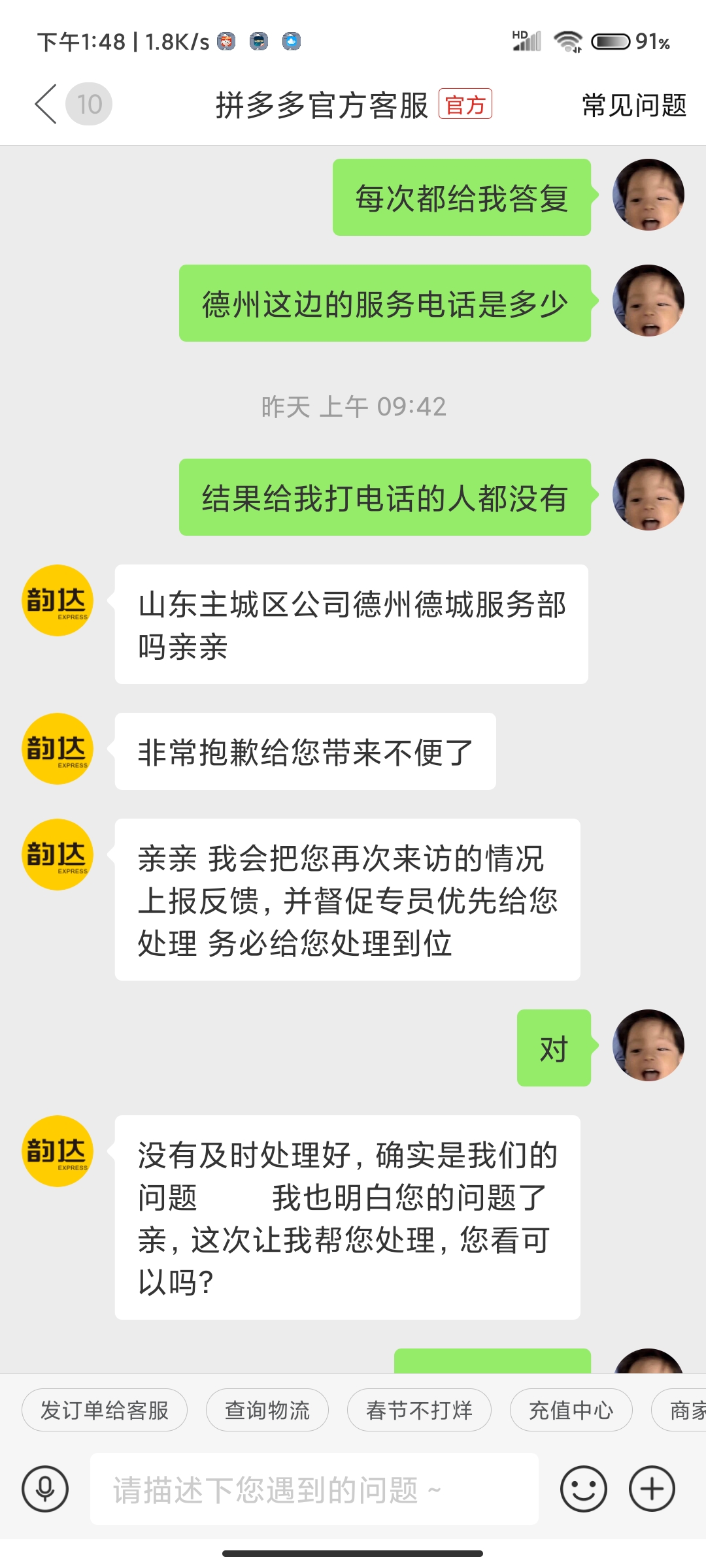The width and height of the screenshot is (706, 1568).
Task: Open 常见问题 common questions
Action: (633, 105)
